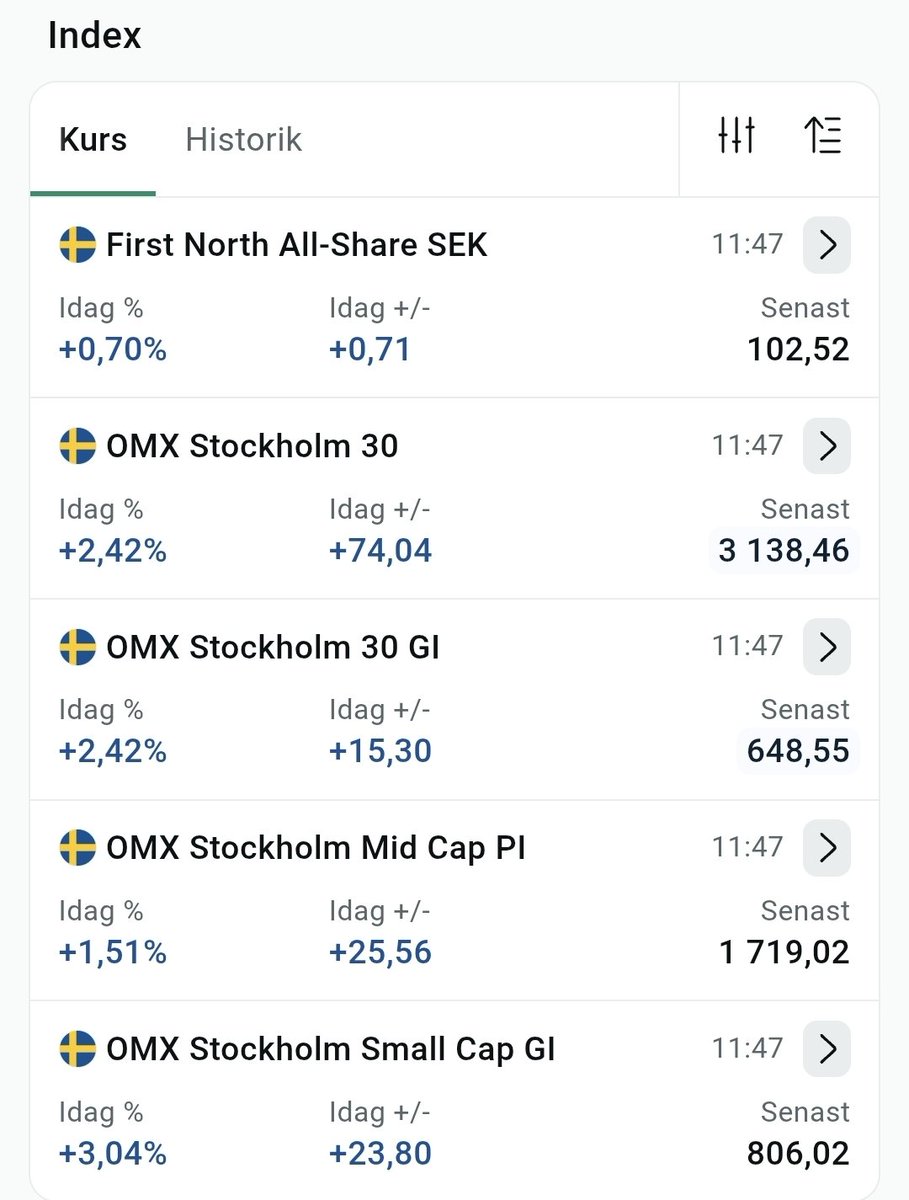Select the Kurs tab

tap(93, 139)
